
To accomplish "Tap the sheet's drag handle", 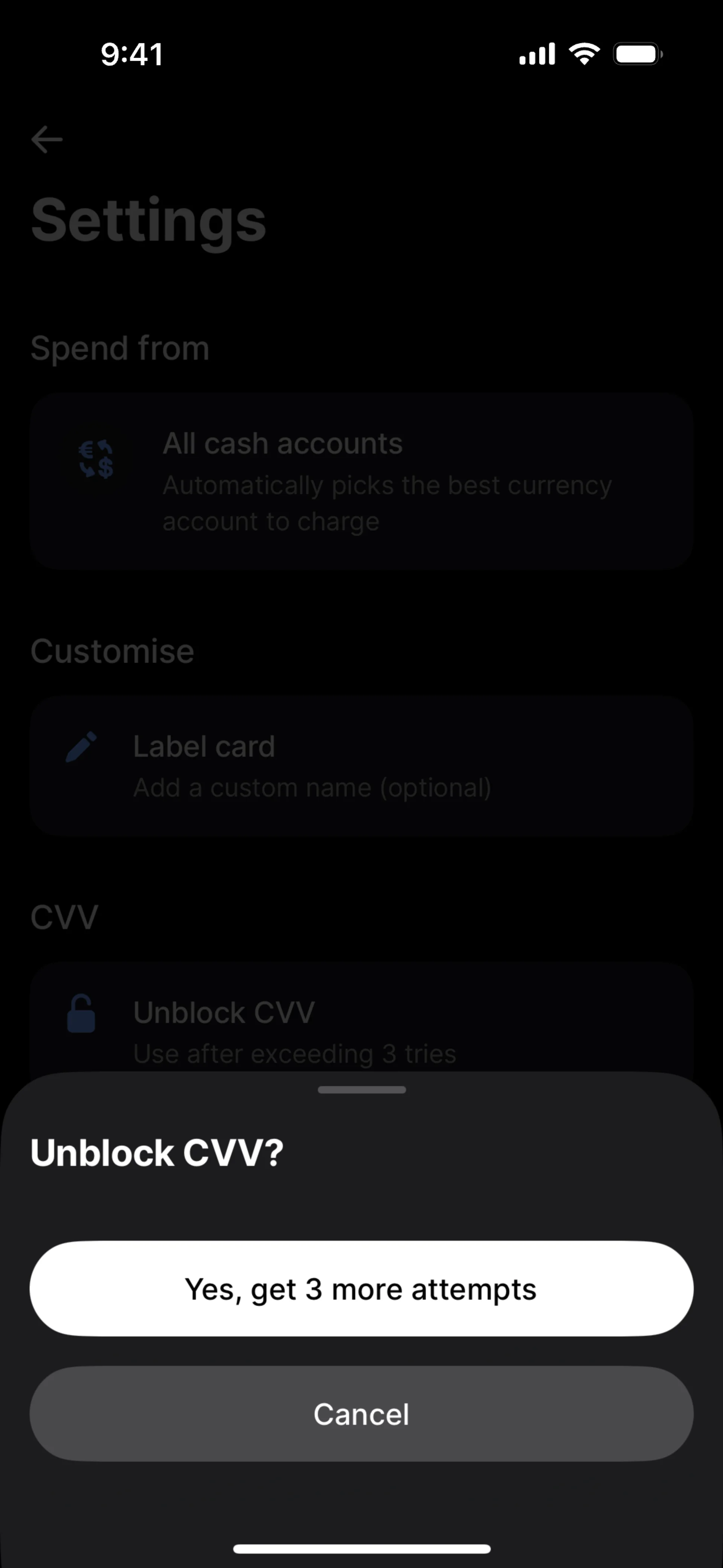I will pos(361,1090).
